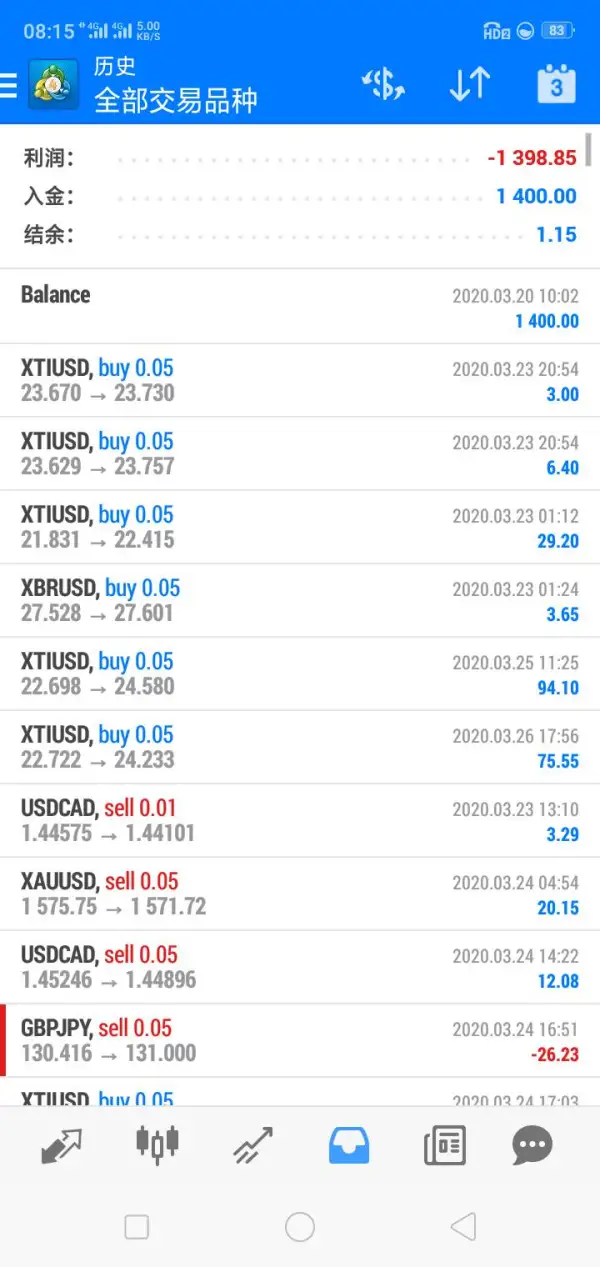
Task: Open the News tab
Action: click(x=444, y=1145)
